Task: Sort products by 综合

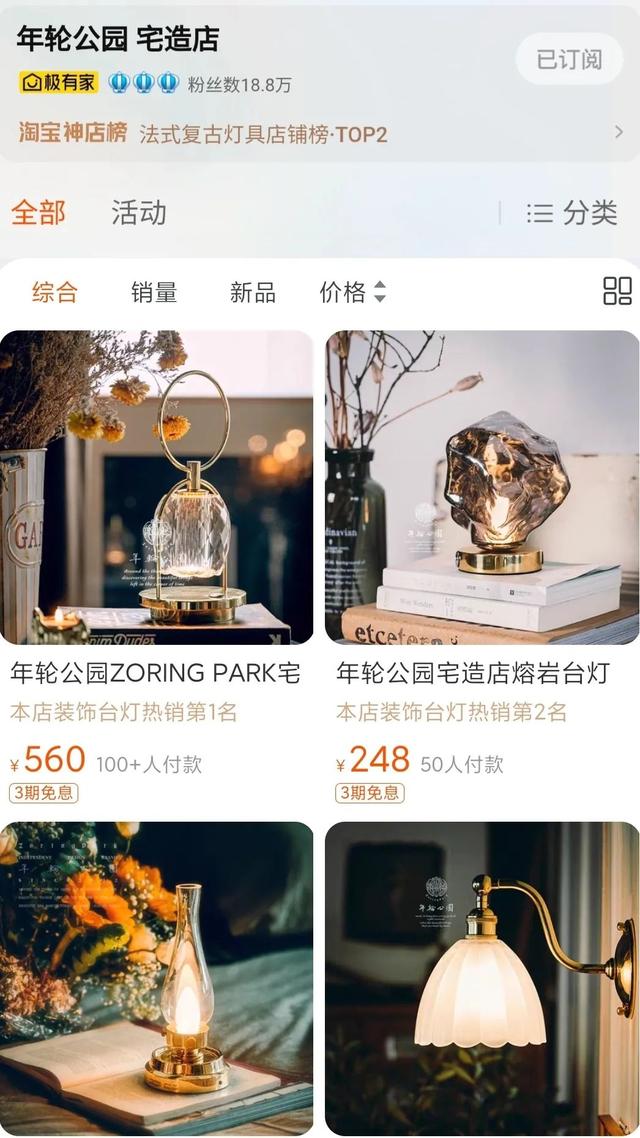Action: point(54,292)
